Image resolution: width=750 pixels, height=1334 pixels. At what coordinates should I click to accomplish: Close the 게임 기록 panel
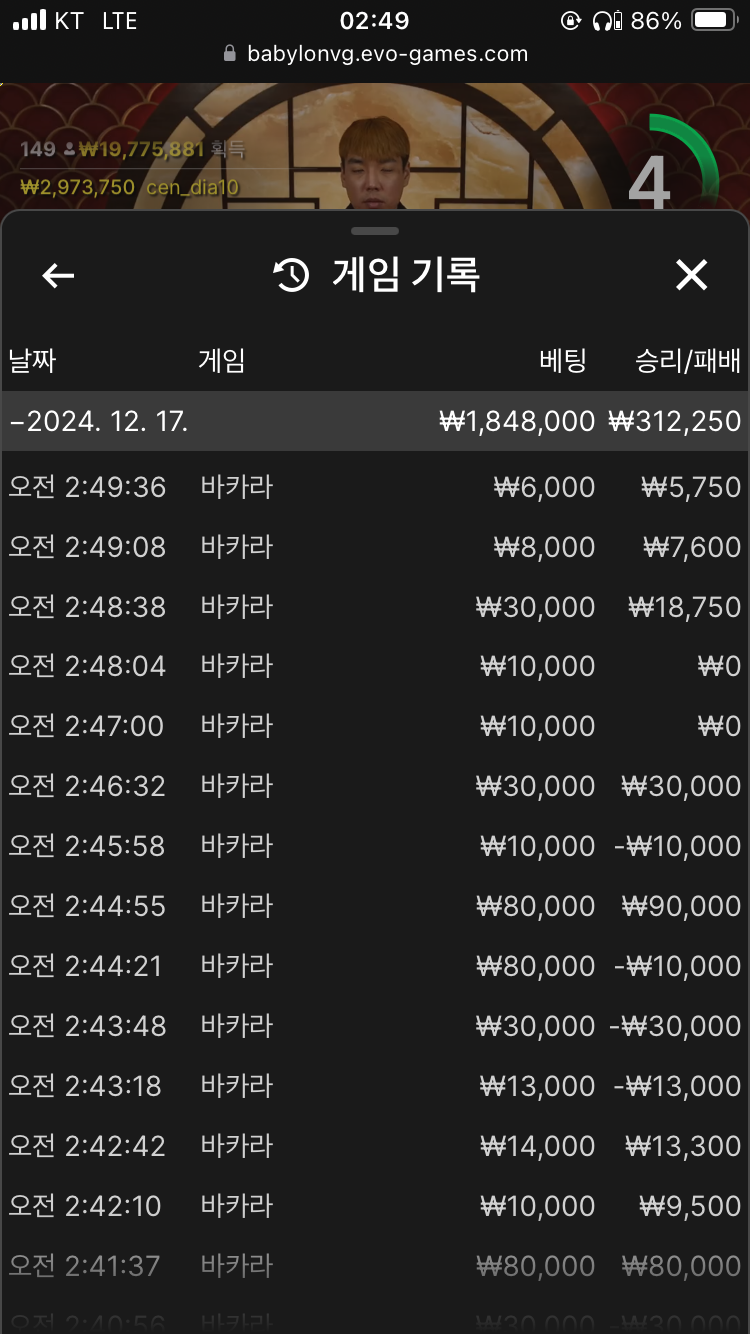(691, 275)
